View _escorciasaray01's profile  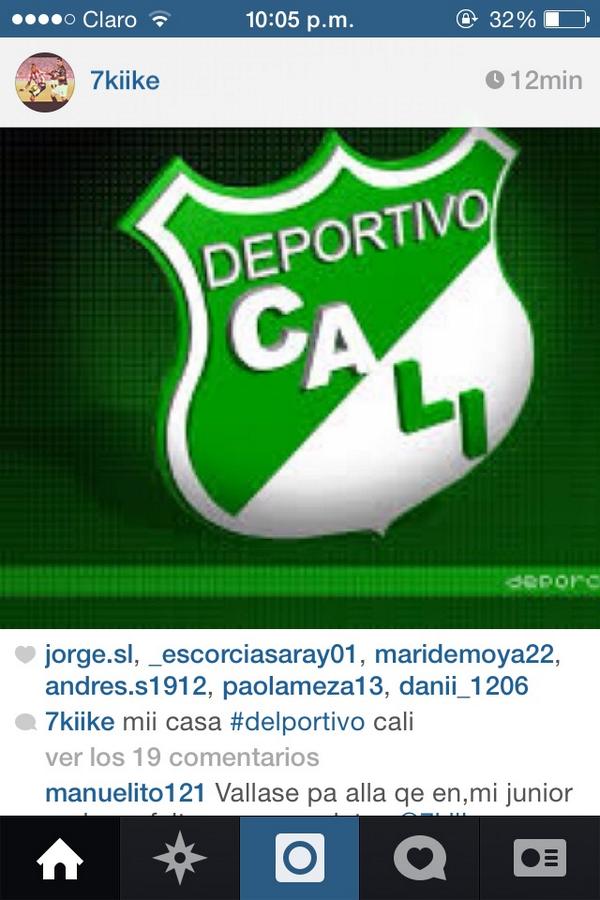(252, 656)
